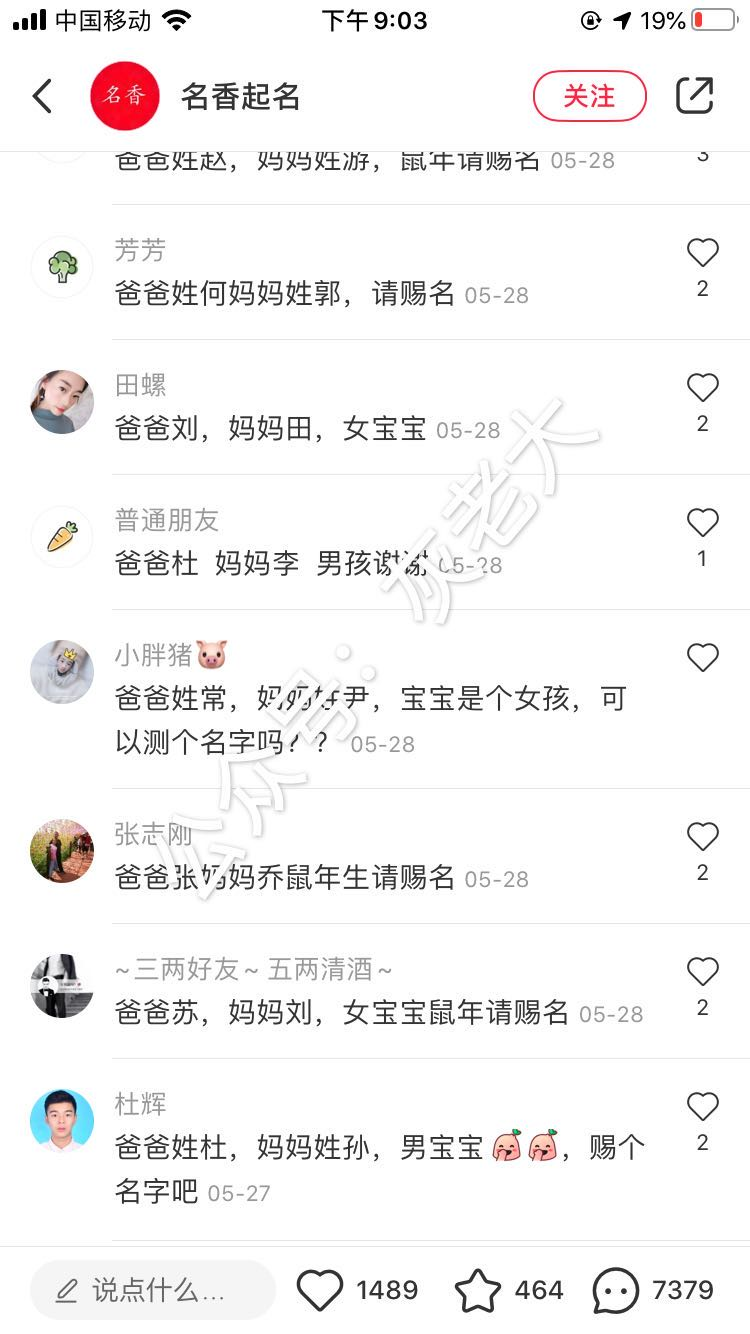
Task: Go back using the top-left arrow
Action: coord(42,96)
